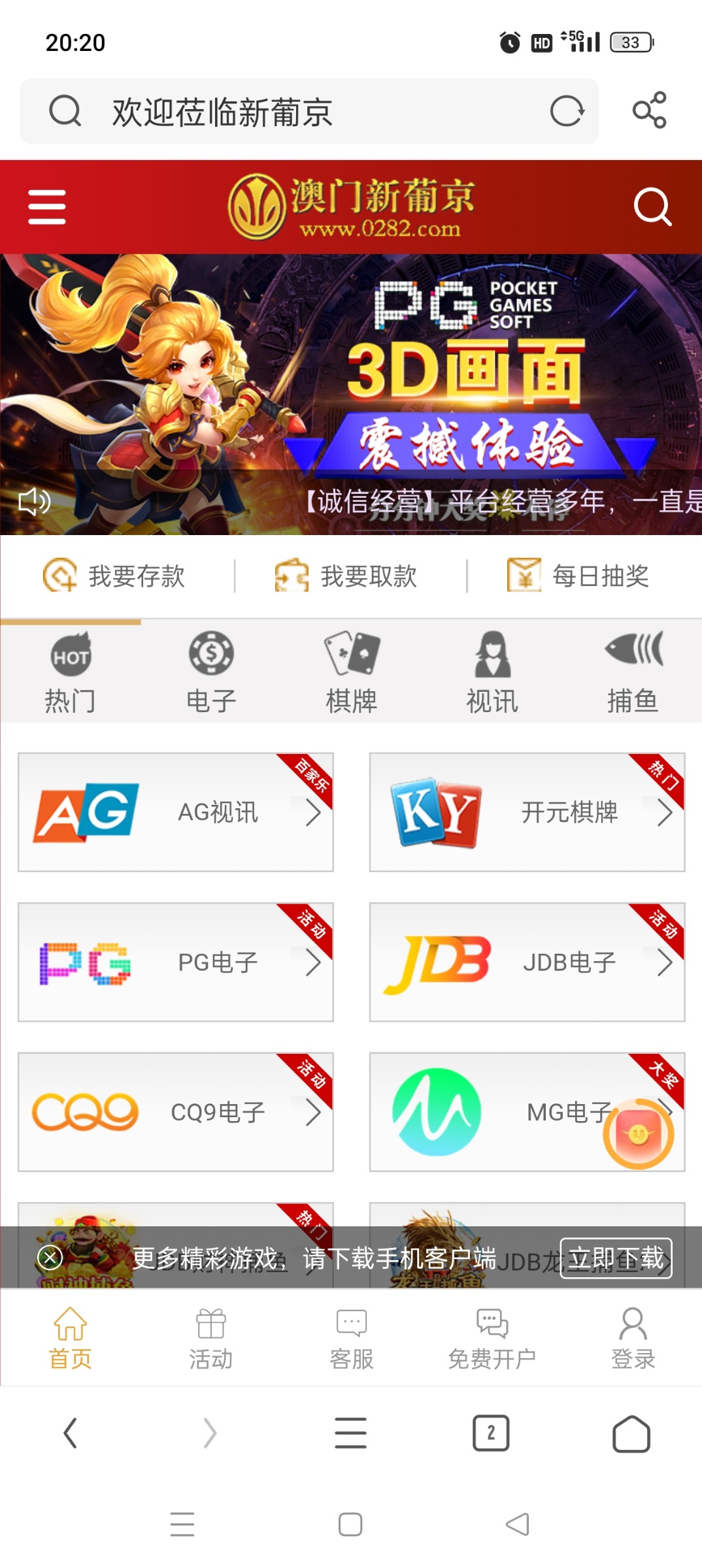
Task: Expand 开元棋牌 via right arrow
Action: point(665,812)
